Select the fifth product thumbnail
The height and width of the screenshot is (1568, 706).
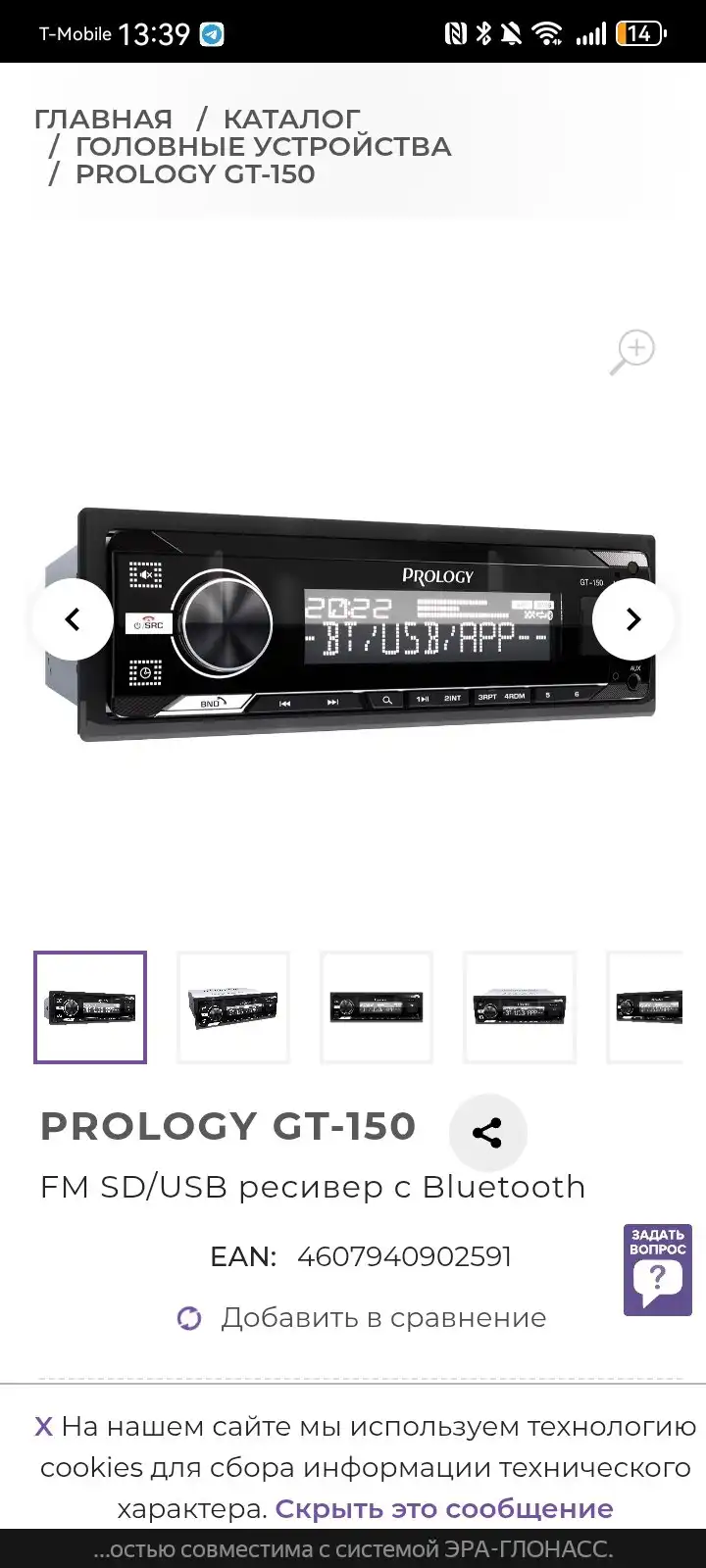(647, 1007)
